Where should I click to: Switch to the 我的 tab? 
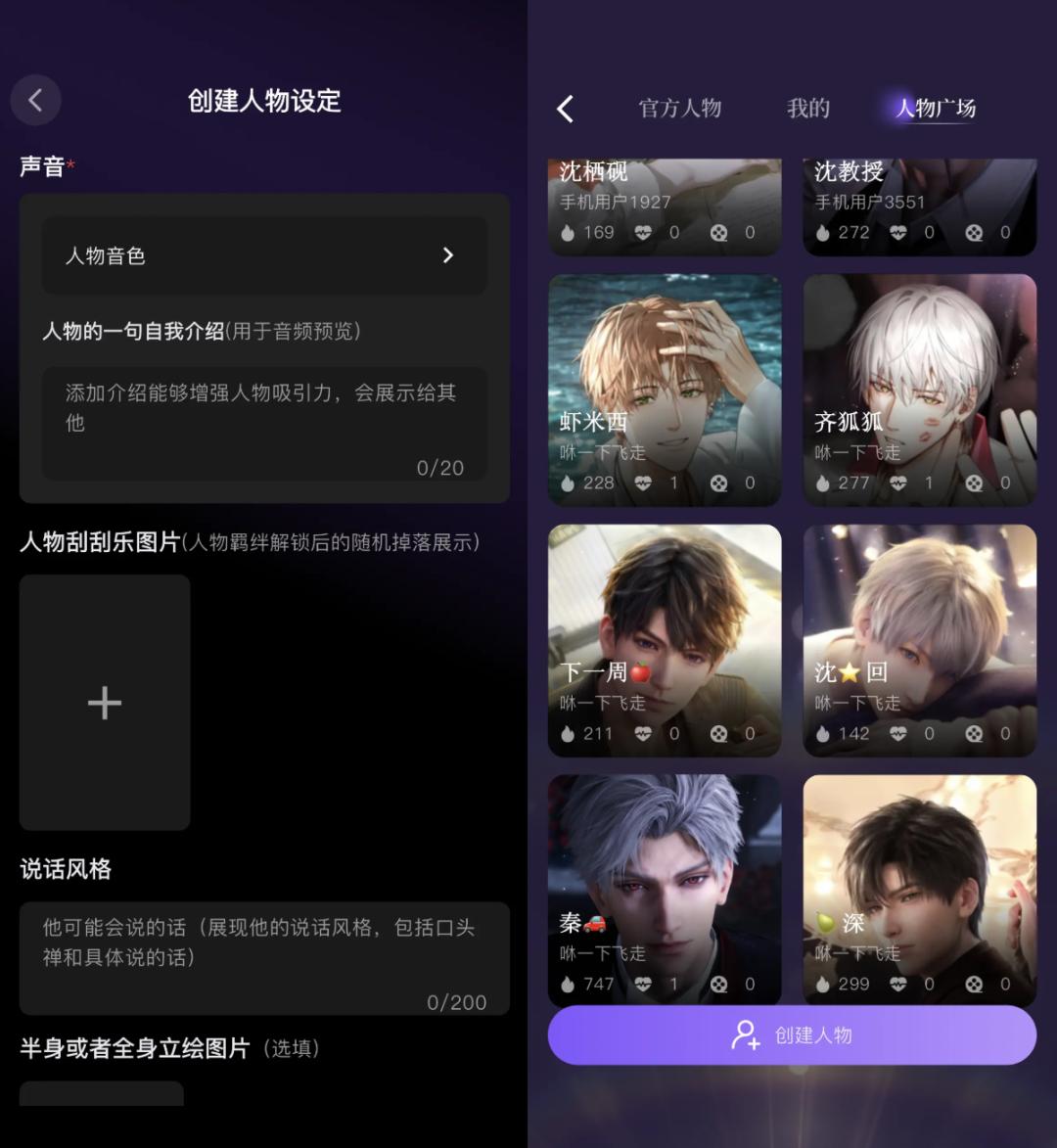click(807, 109)
